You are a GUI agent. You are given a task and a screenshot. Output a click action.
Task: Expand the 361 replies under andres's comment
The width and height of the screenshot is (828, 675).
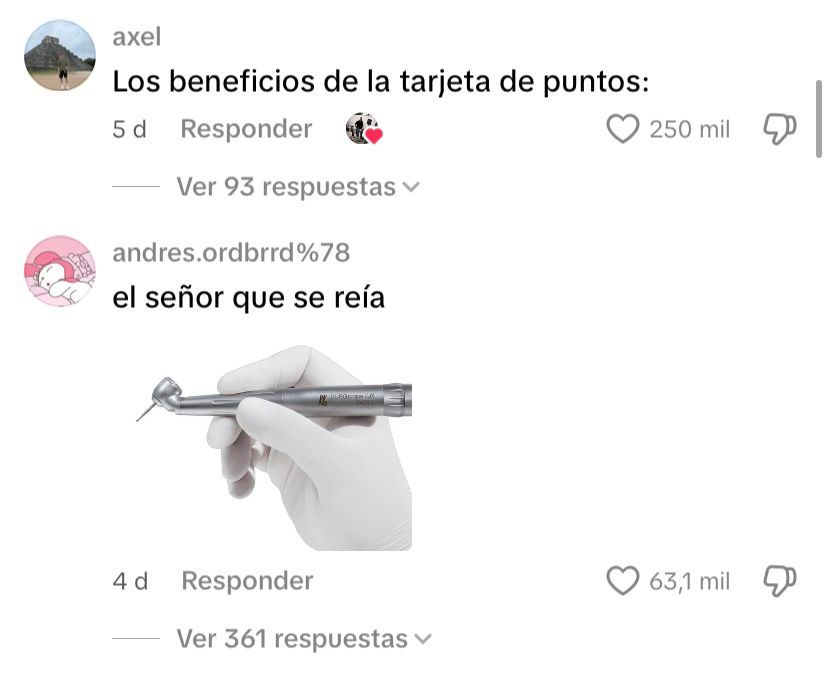[x=303, y=639]
